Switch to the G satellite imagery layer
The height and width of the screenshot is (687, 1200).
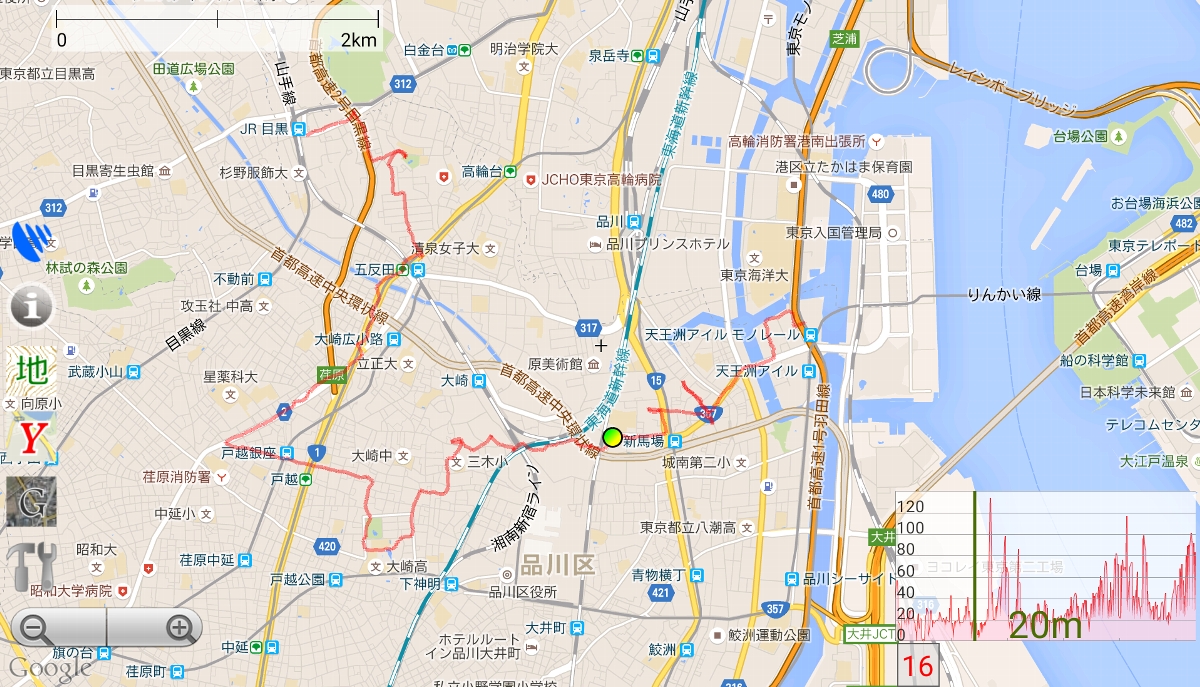[x=31, y=502]
